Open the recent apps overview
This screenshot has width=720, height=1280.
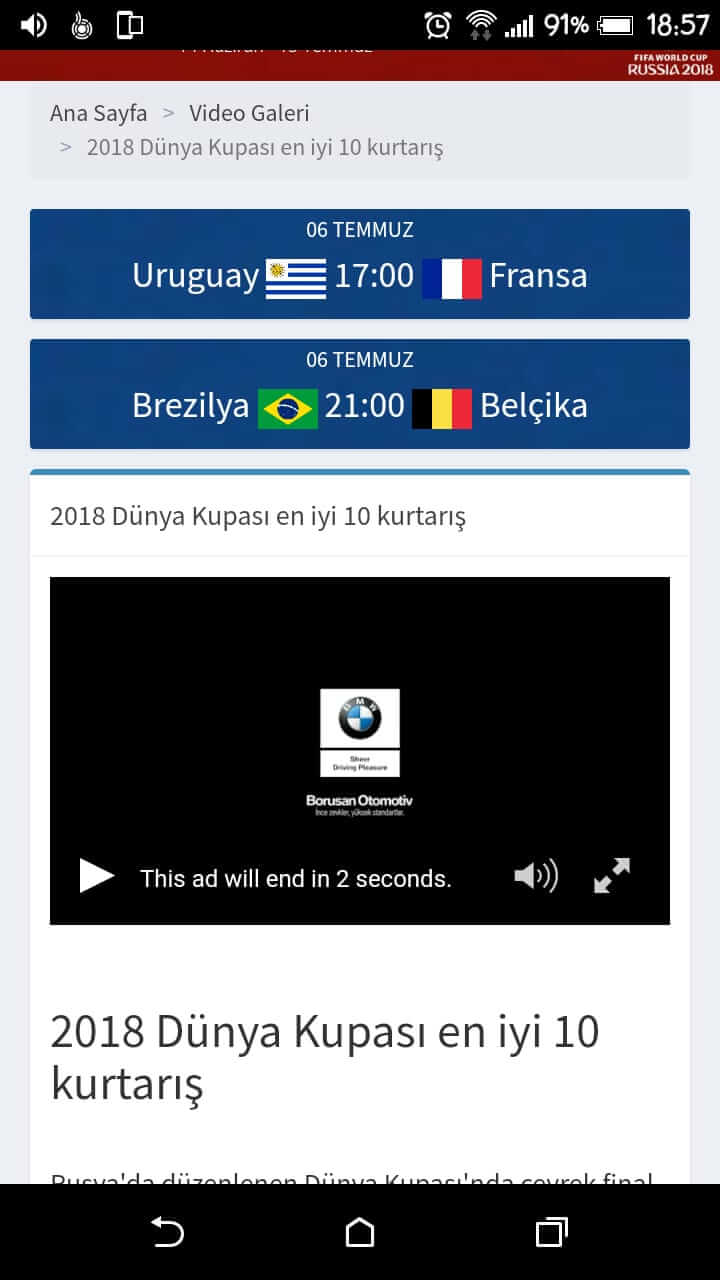[552, 1232]
